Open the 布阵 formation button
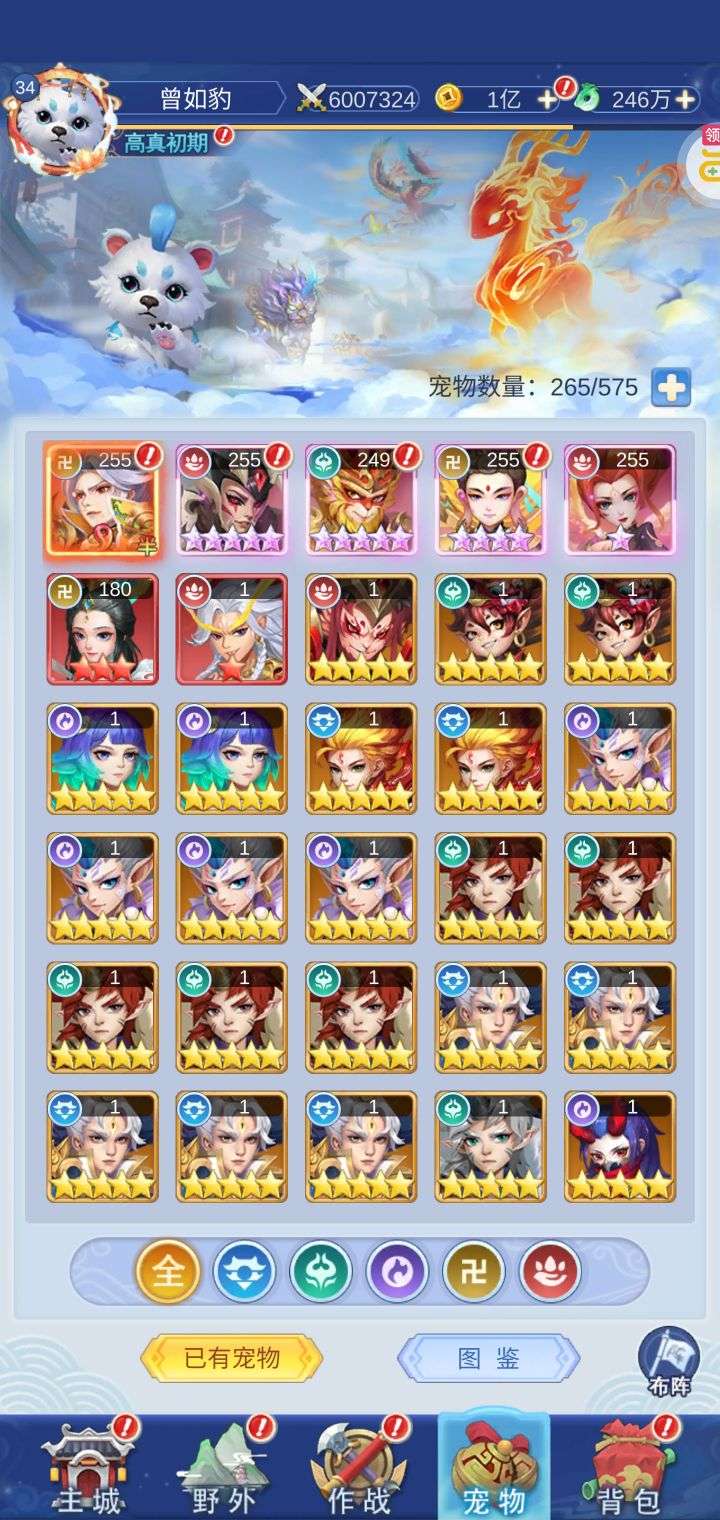This screenshot has width=720, height=1520. click(x=669, y=1362)
